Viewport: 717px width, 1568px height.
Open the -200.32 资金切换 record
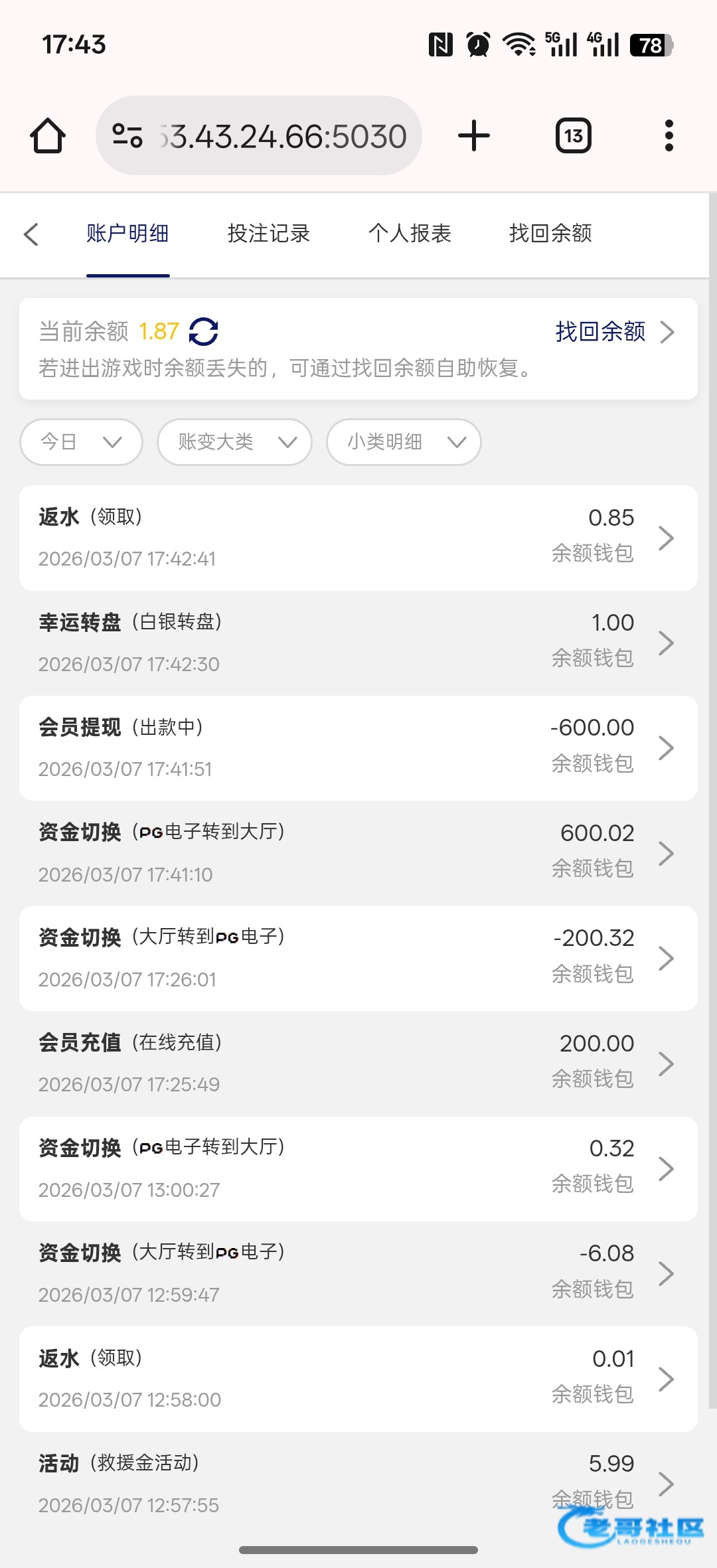pyautogui.click(x=358, y=959)
